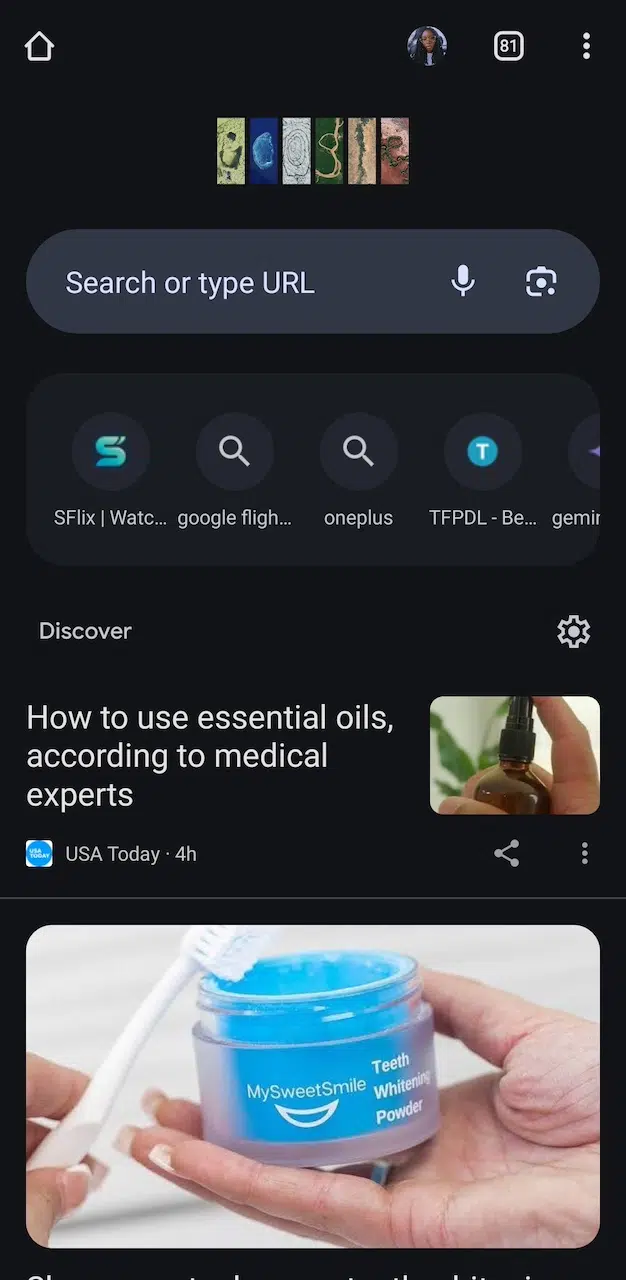Read the essential oils article from USA Today
The image size is (626, 1280).
(x=210, y=756)
